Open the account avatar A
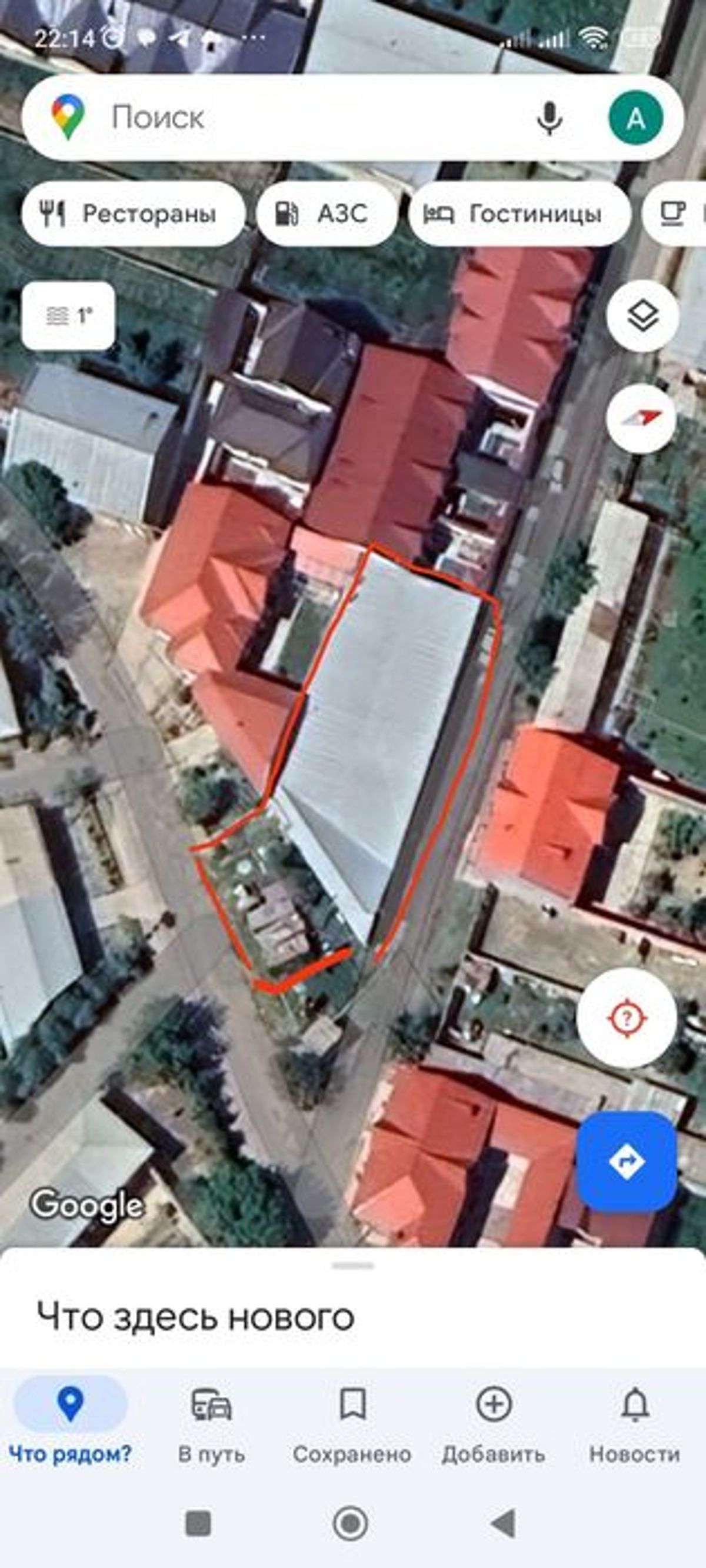Viewport: 706px width, 1568px height. 636,118
